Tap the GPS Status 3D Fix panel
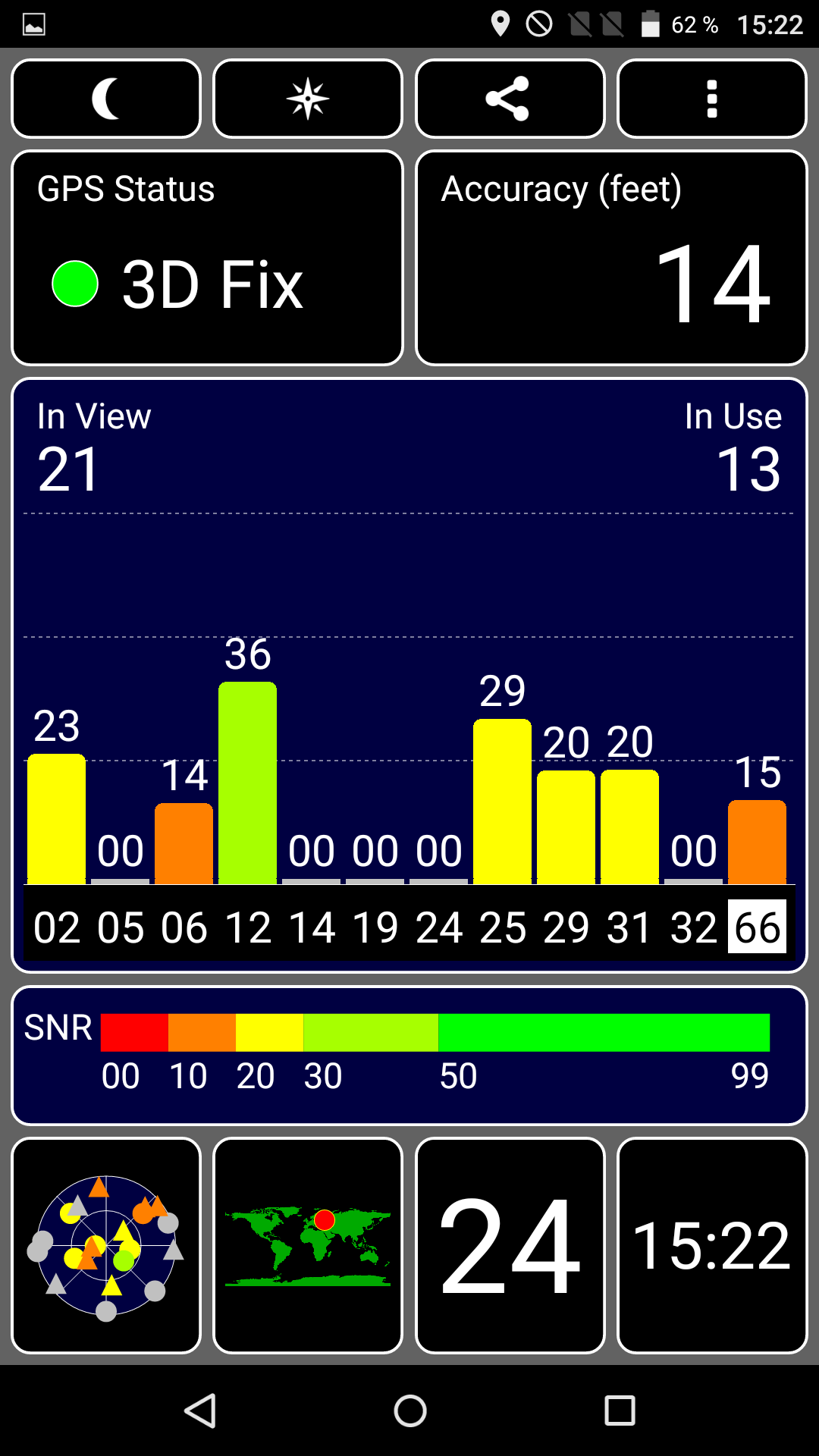The height and width of the screenshot is (1456, 819). (207, 258)
